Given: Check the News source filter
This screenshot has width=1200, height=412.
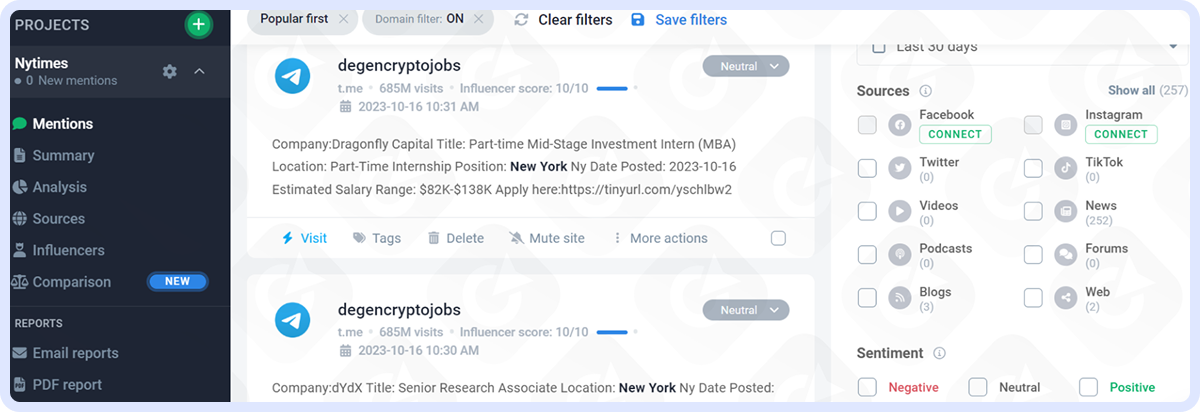Looking at the screenshot, I should coord(1033,211).
